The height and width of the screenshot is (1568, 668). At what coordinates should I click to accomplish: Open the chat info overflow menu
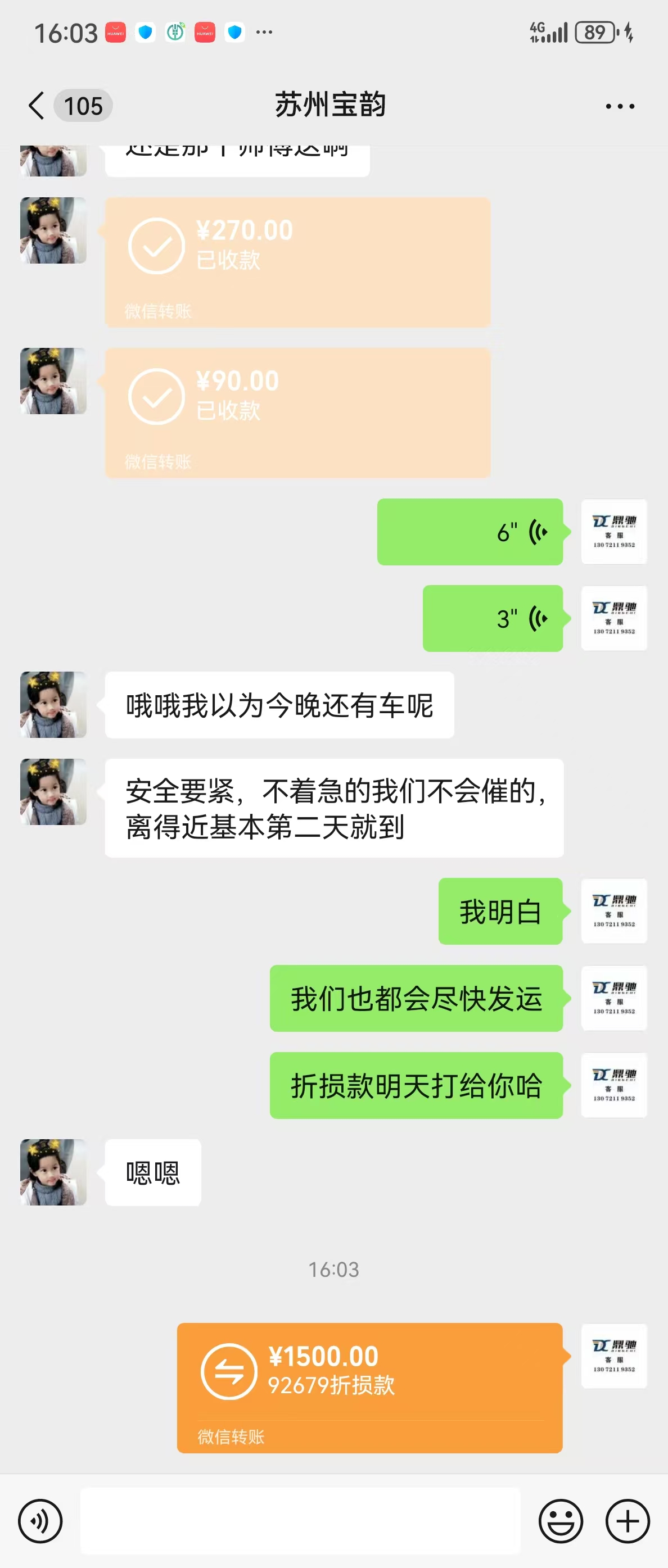coord(619,107)
